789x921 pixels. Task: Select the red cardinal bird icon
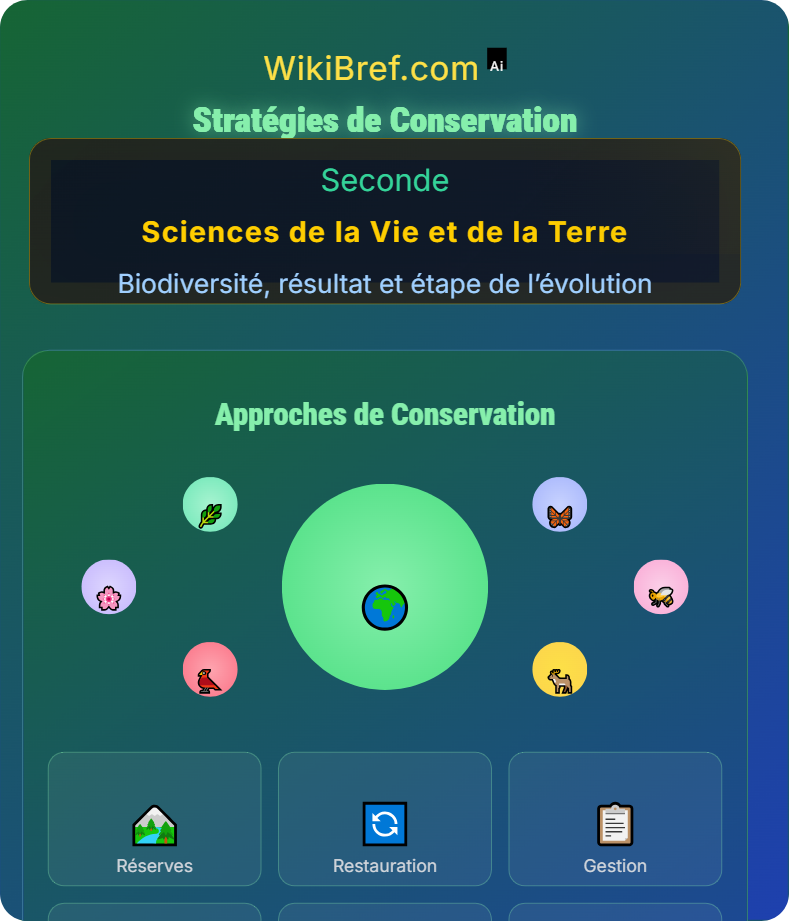coord(210,671)
